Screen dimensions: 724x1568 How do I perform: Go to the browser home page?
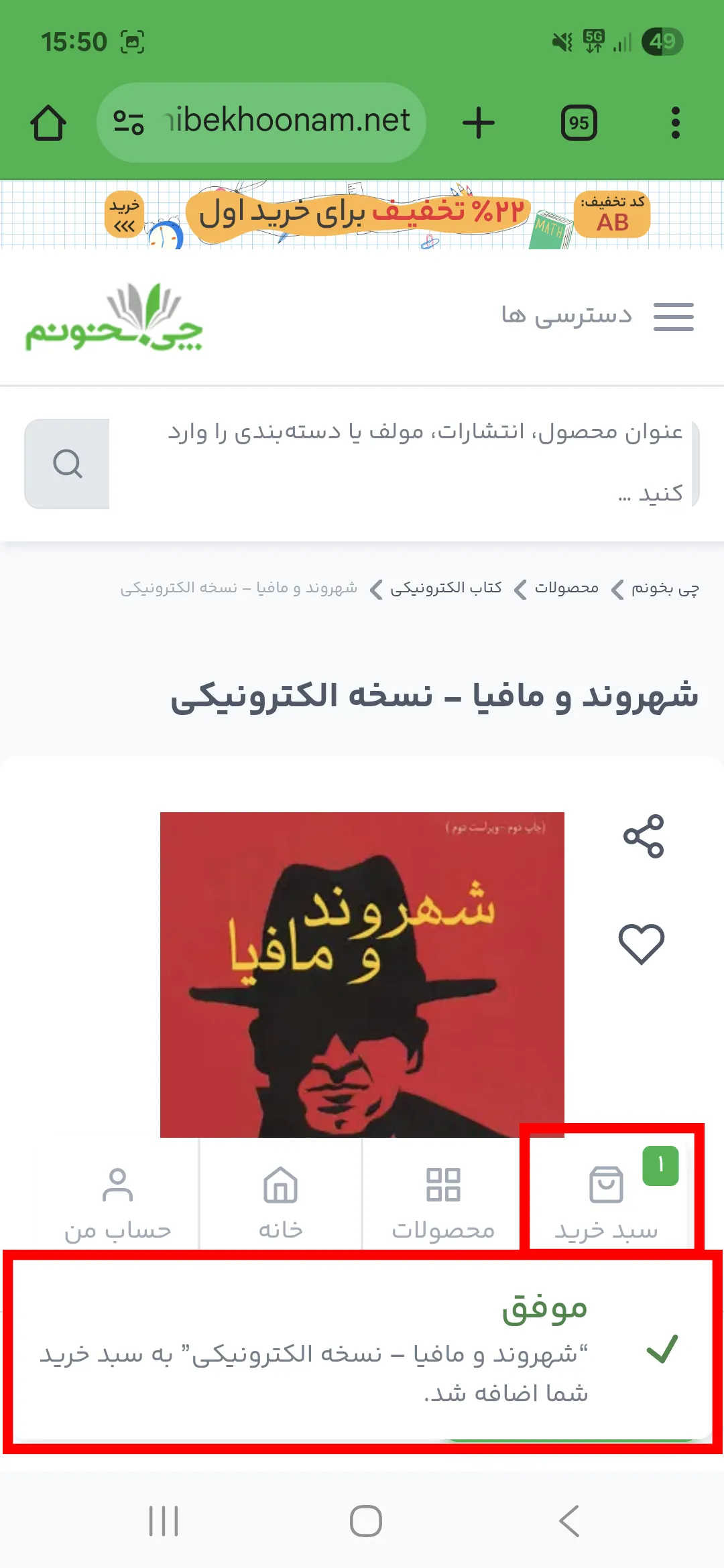tap(48, 123)
